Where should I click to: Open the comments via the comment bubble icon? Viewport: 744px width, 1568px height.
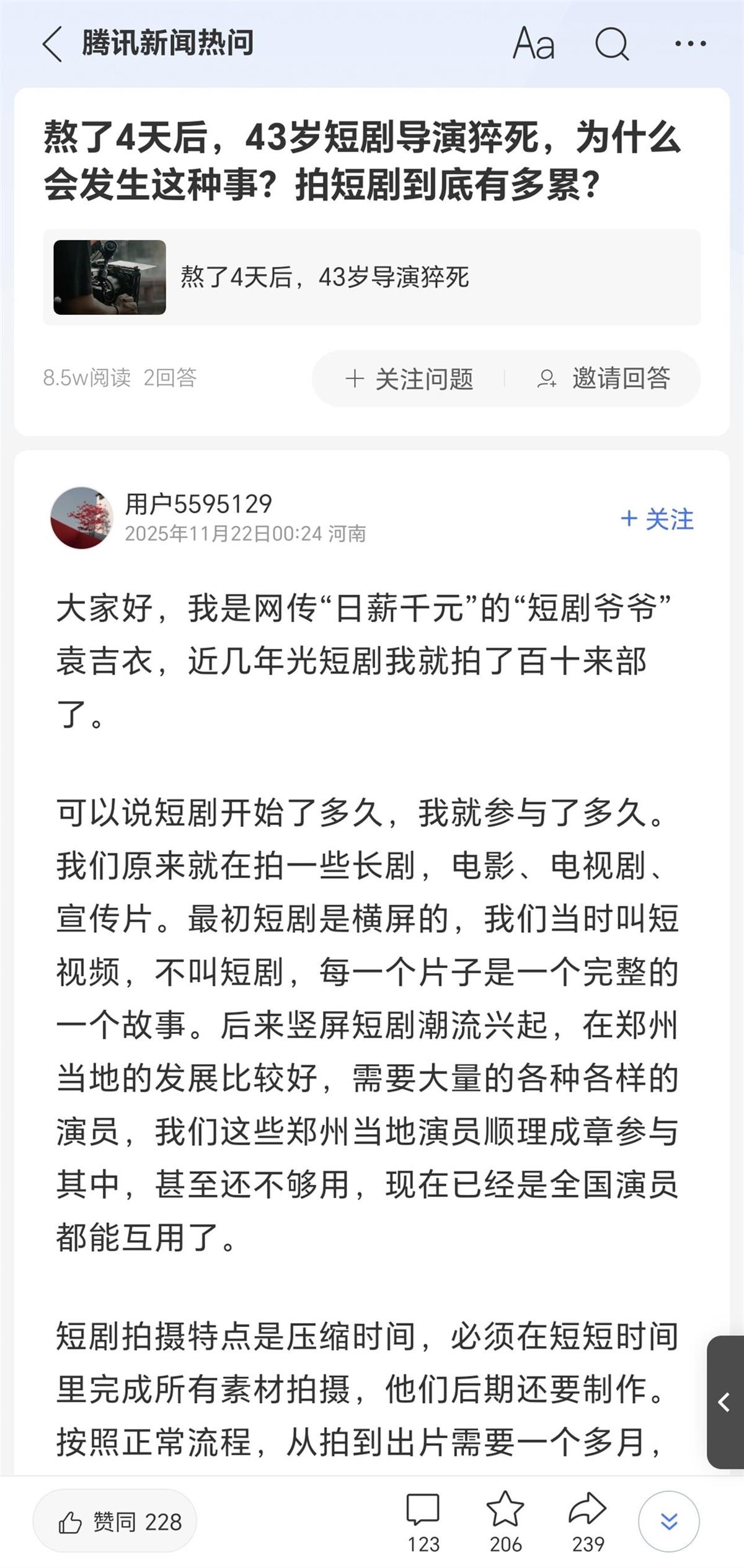423,1507
